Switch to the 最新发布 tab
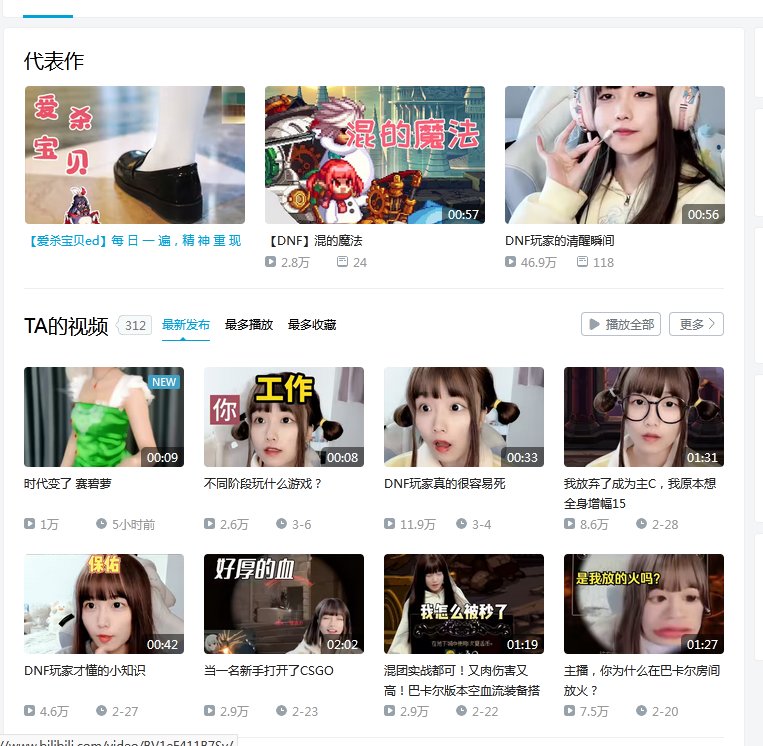The image size is (763, 746). [x=186, y=325]
